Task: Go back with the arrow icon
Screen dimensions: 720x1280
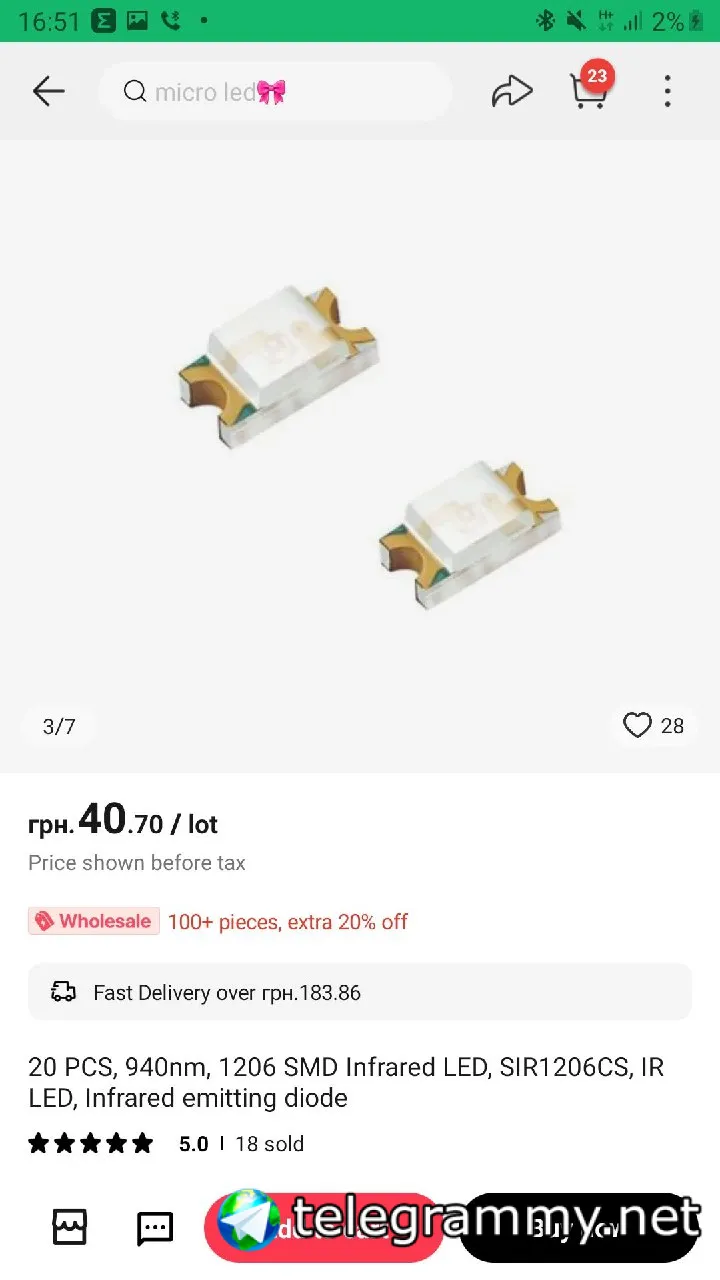Action: 48,92
